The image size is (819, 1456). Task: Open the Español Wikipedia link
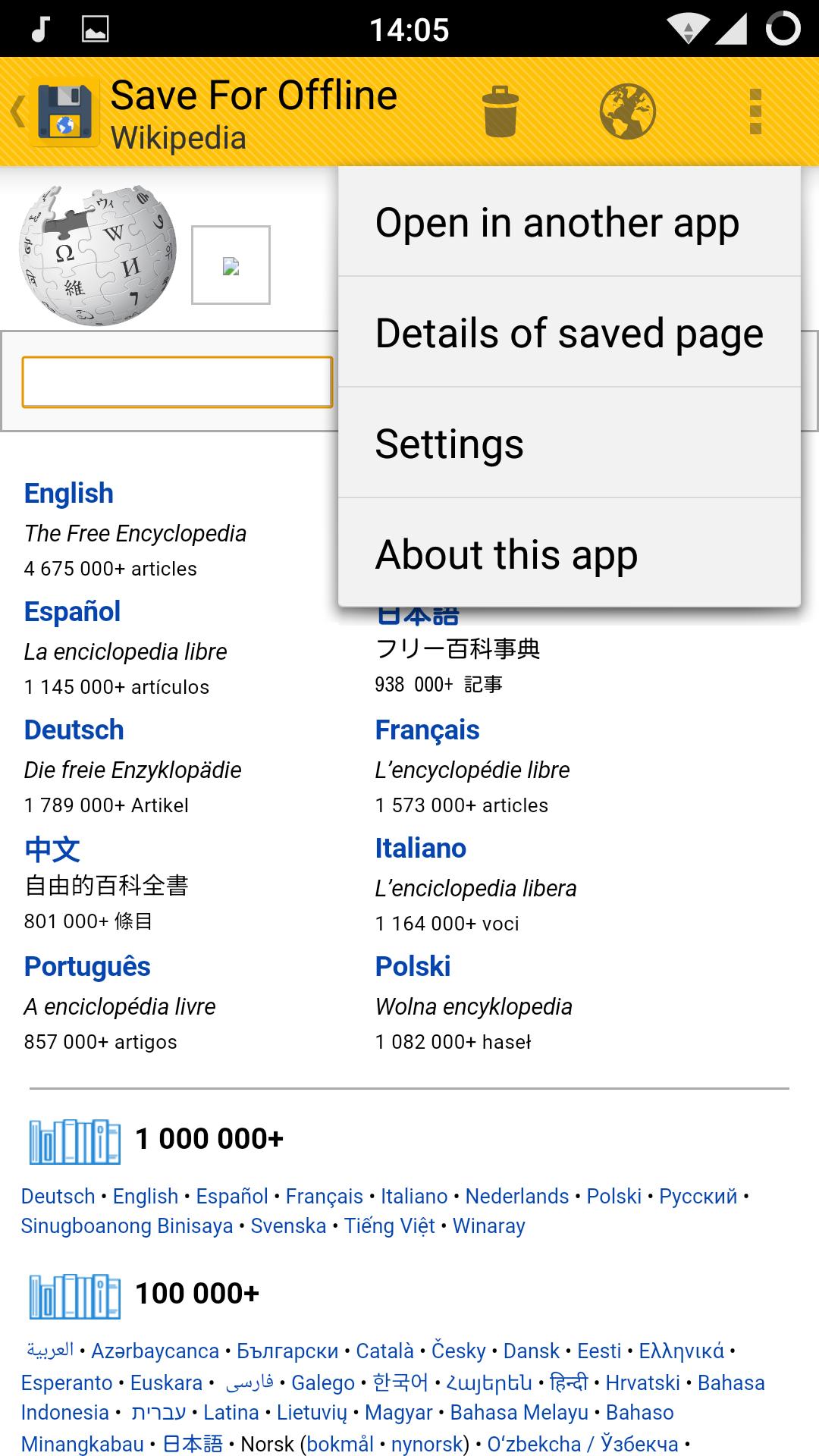pyautogui.click(x=72, y=612)
